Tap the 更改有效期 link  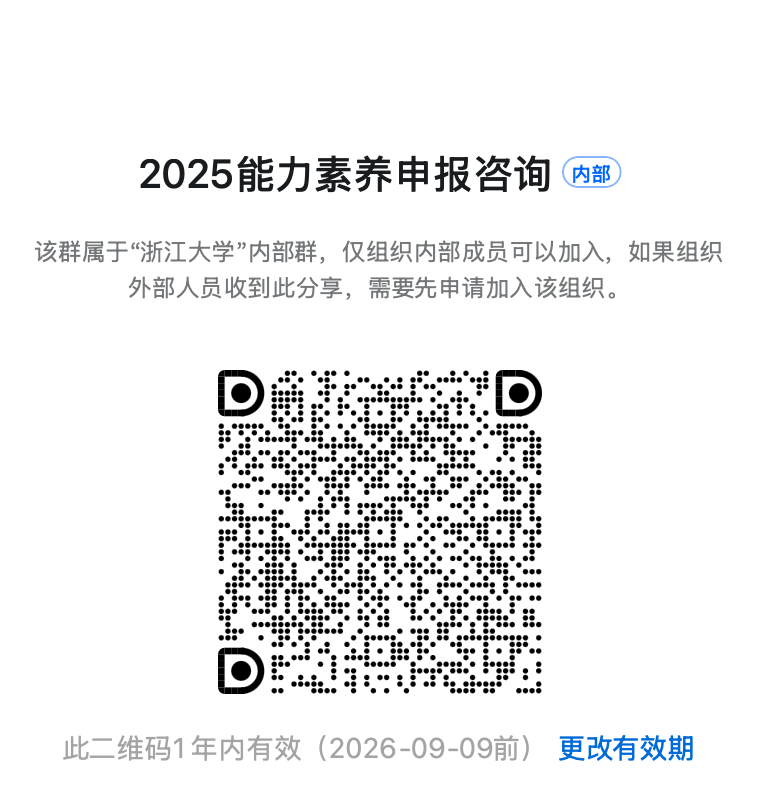pos(626,748)
